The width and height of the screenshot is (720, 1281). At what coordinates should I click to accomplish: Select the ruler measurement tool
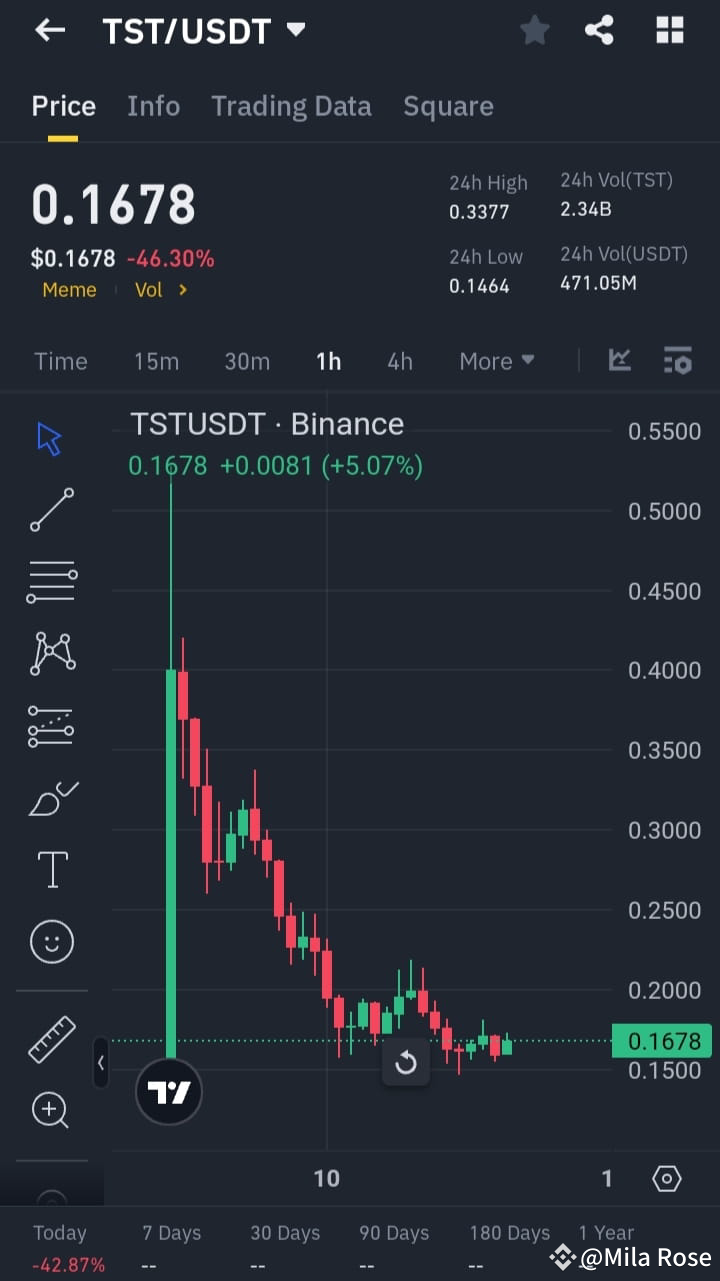pyautogui.click(x=50, y=1040)
